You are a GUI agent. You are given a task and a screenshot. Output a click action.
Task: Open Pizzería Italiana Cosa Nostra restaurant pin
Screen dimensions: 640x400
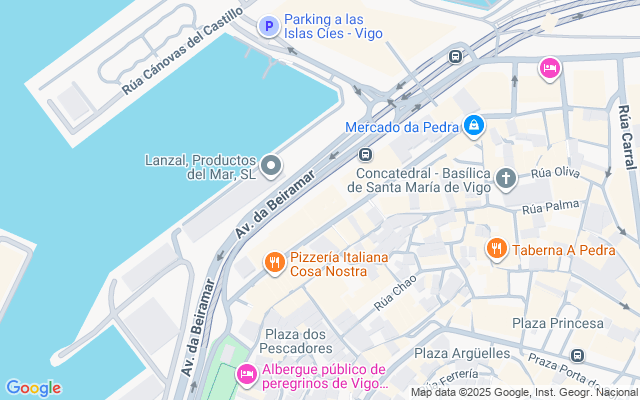(x=275, y=263)
